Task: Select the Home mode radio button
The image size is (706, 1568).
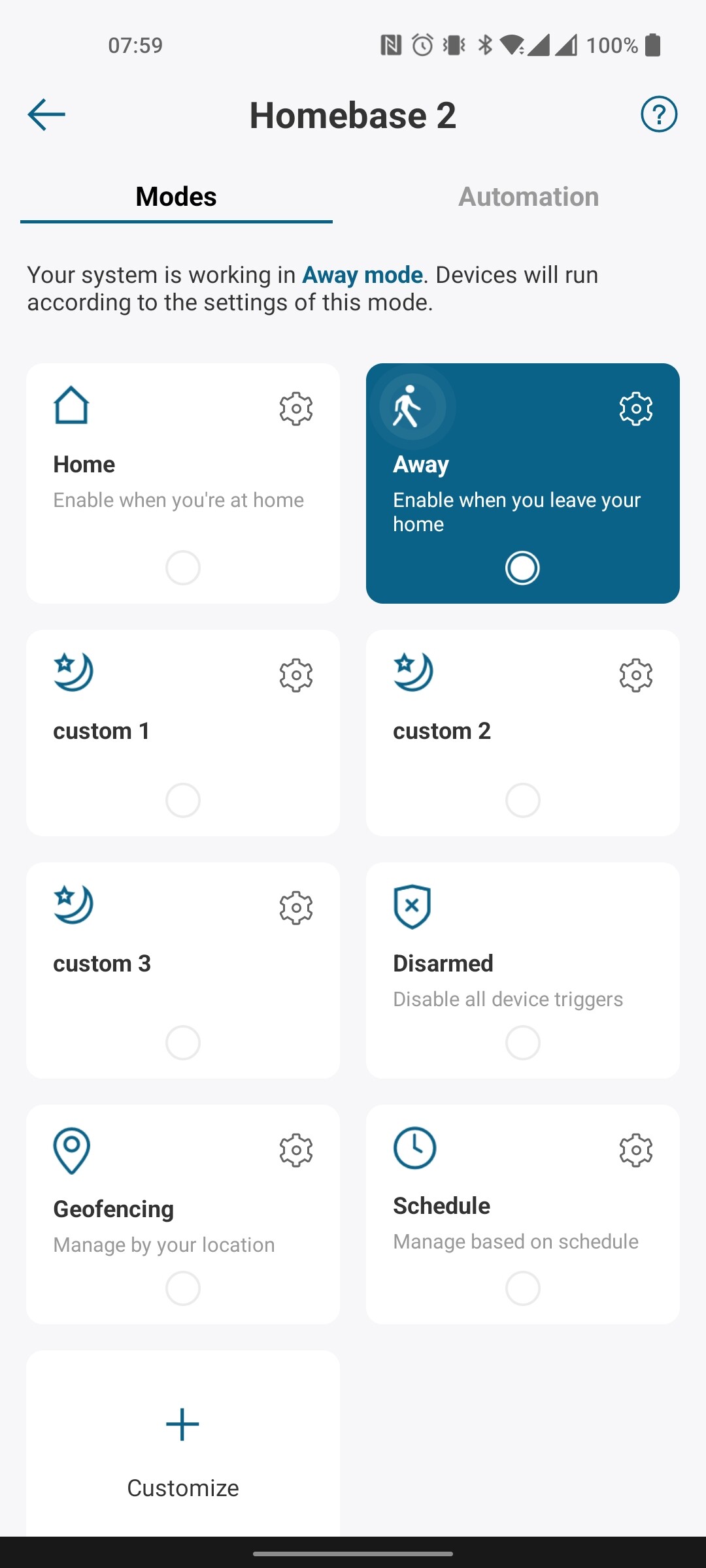Action: tap(183, 568)
